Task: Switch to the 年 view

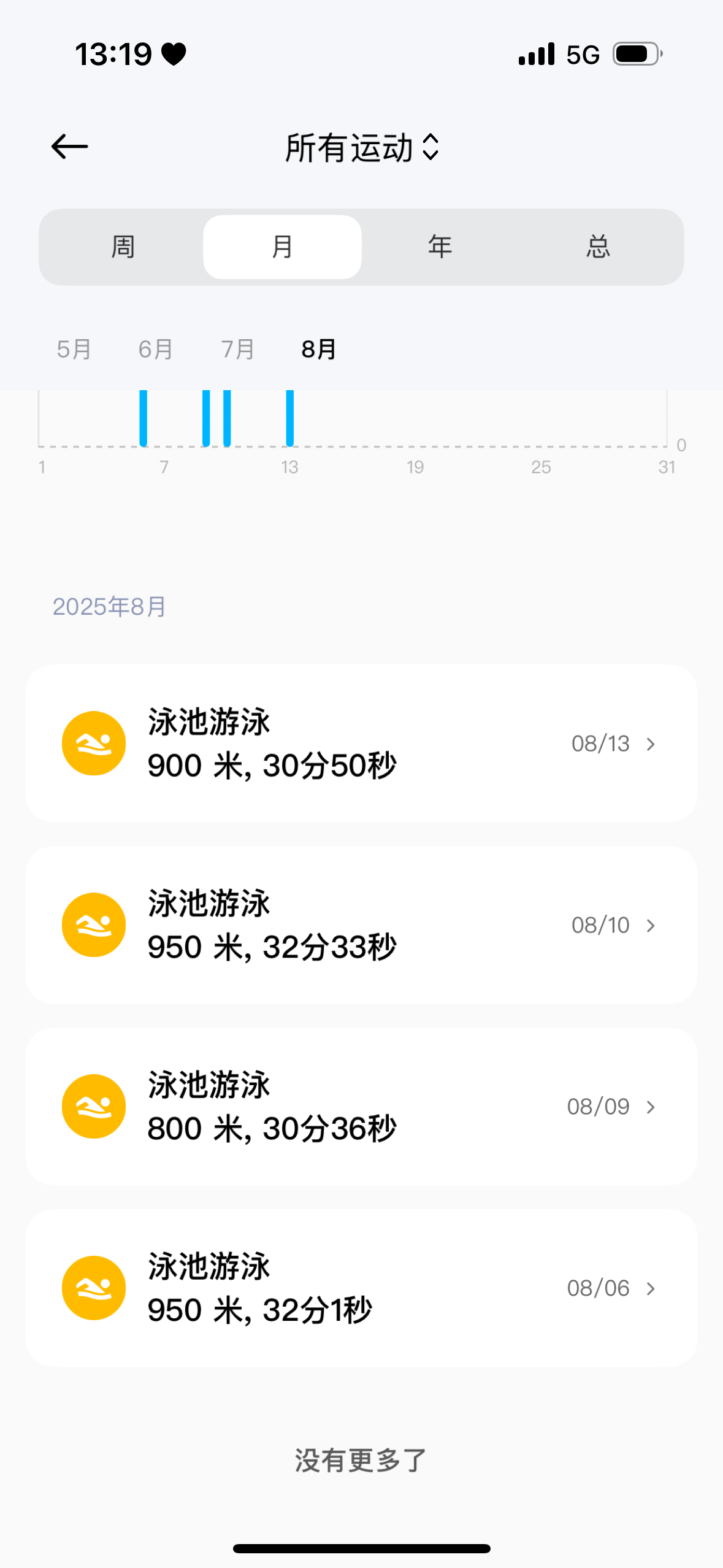Action: pyautogui.click(x=440, y=247)
